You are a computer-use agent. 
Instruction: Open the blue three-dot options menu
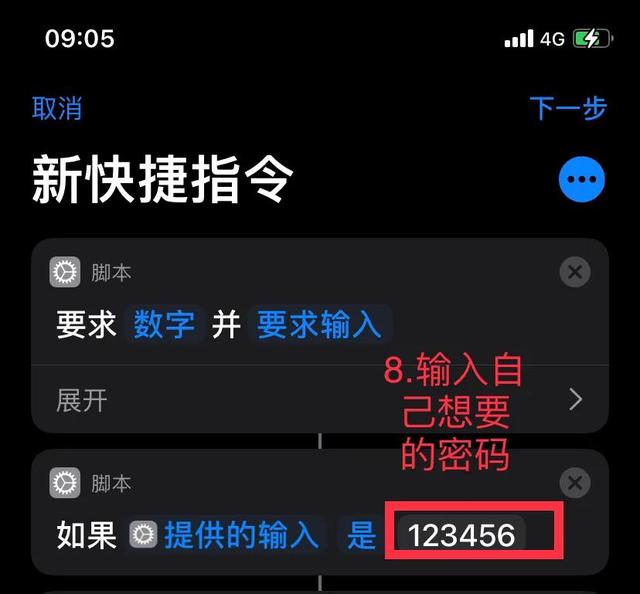point(581,181)
